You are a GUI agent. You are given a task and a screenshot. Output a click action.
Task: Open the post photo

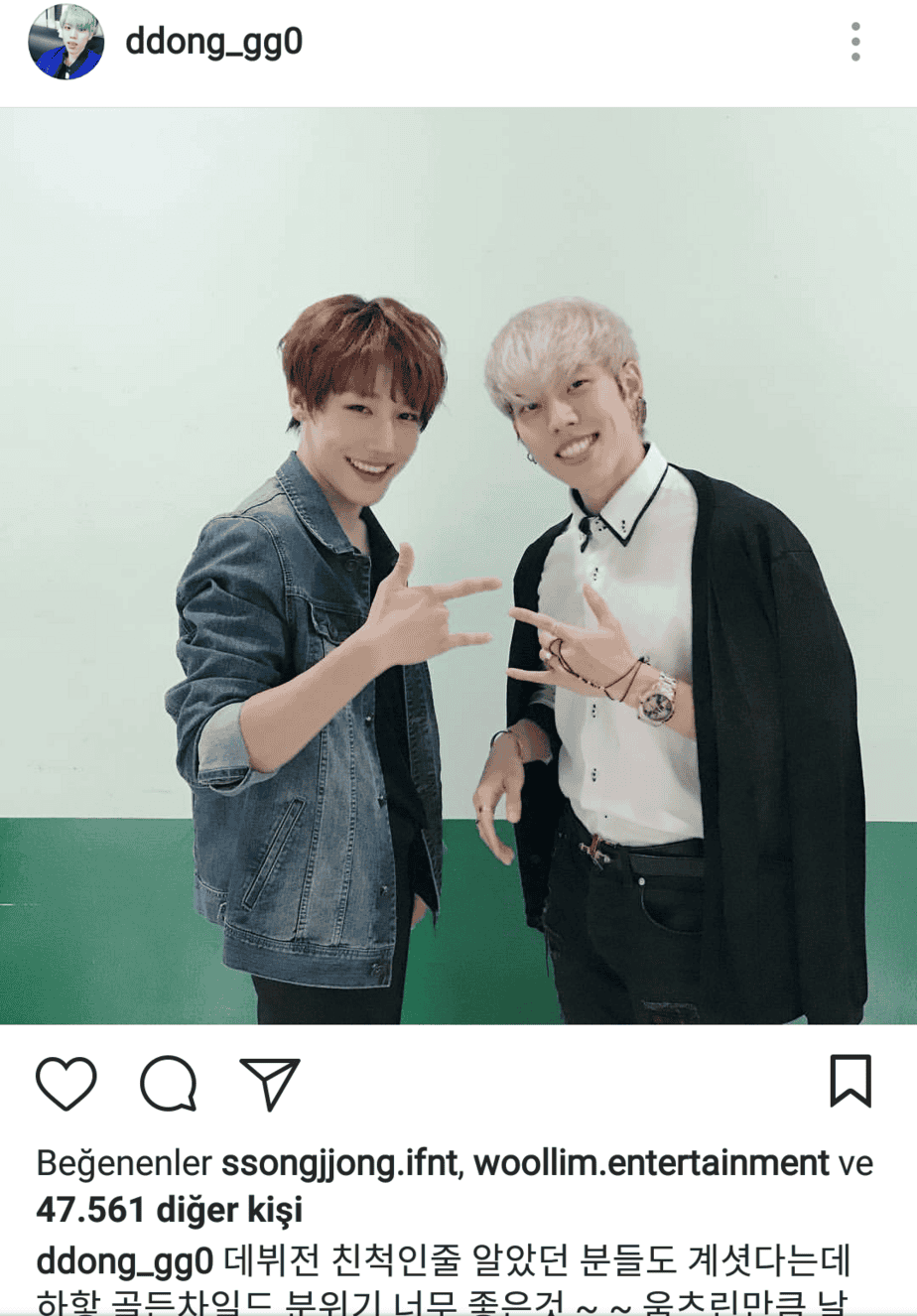(x=458, y=566)
